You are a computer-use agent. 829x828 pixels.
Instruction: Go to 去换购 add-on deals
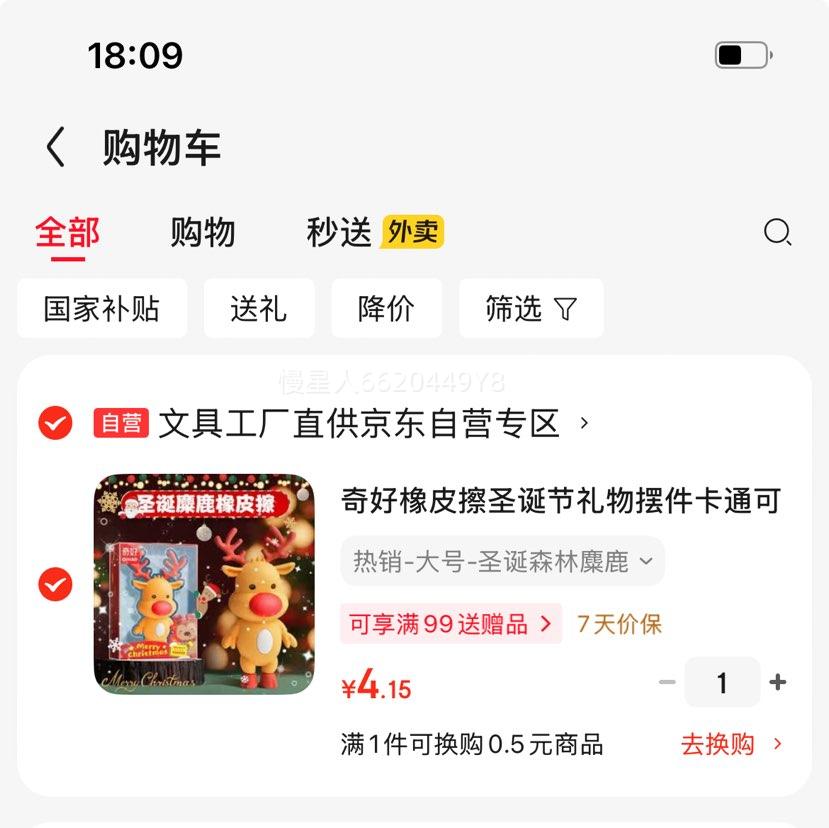pos(732,744)
